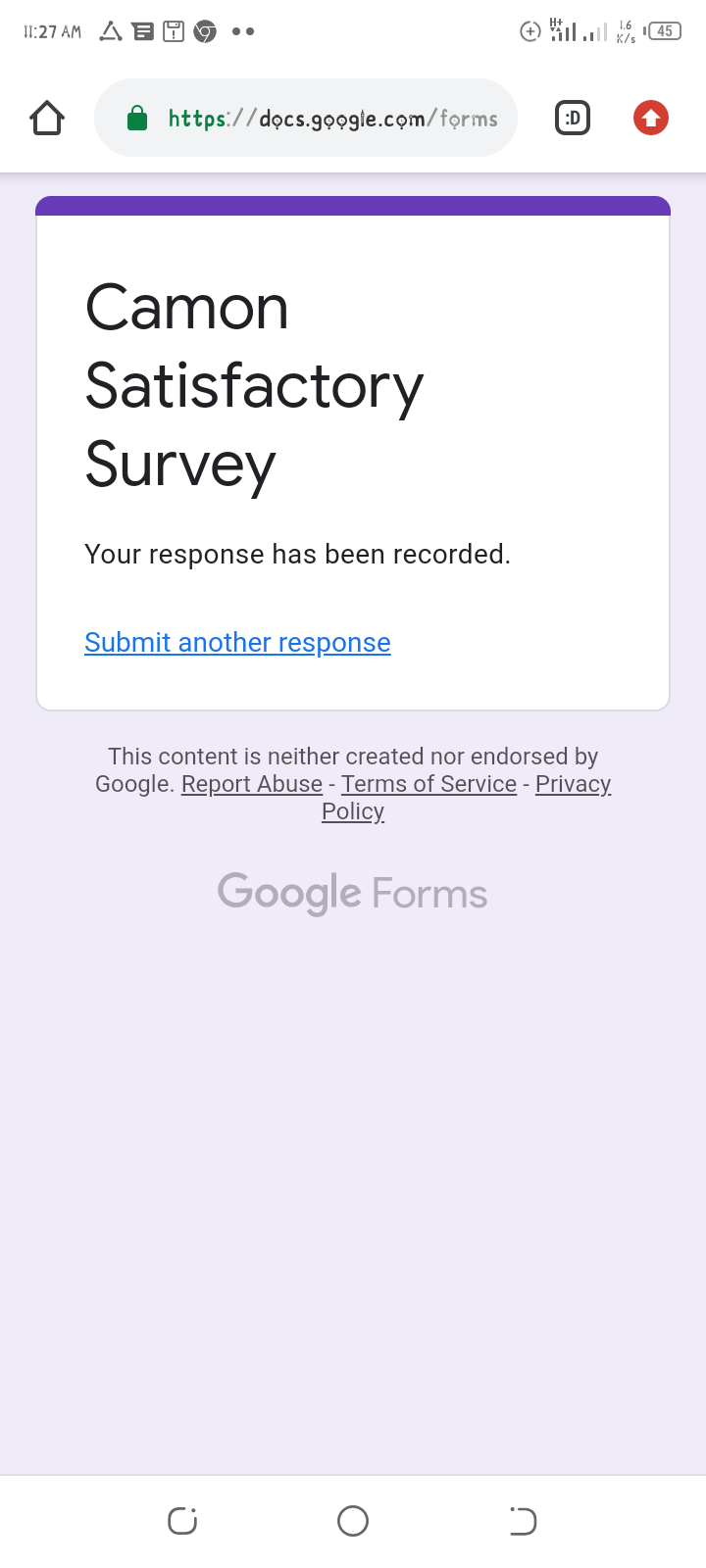Tap the red update arrow icon
706x1568 pixels.
[650, 119]
